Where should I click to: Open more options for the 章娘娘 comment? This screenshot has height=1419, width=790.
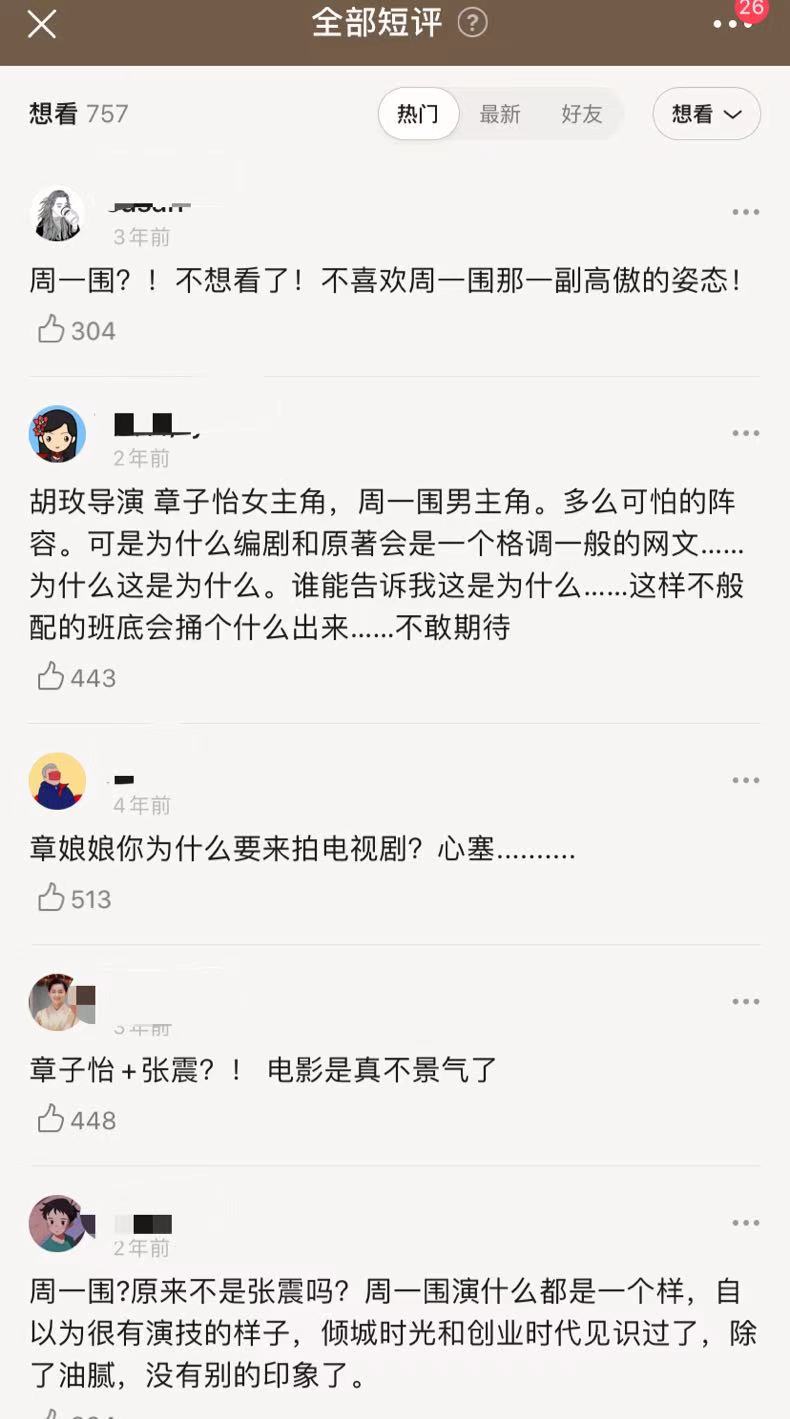click(x=746, y=780)
